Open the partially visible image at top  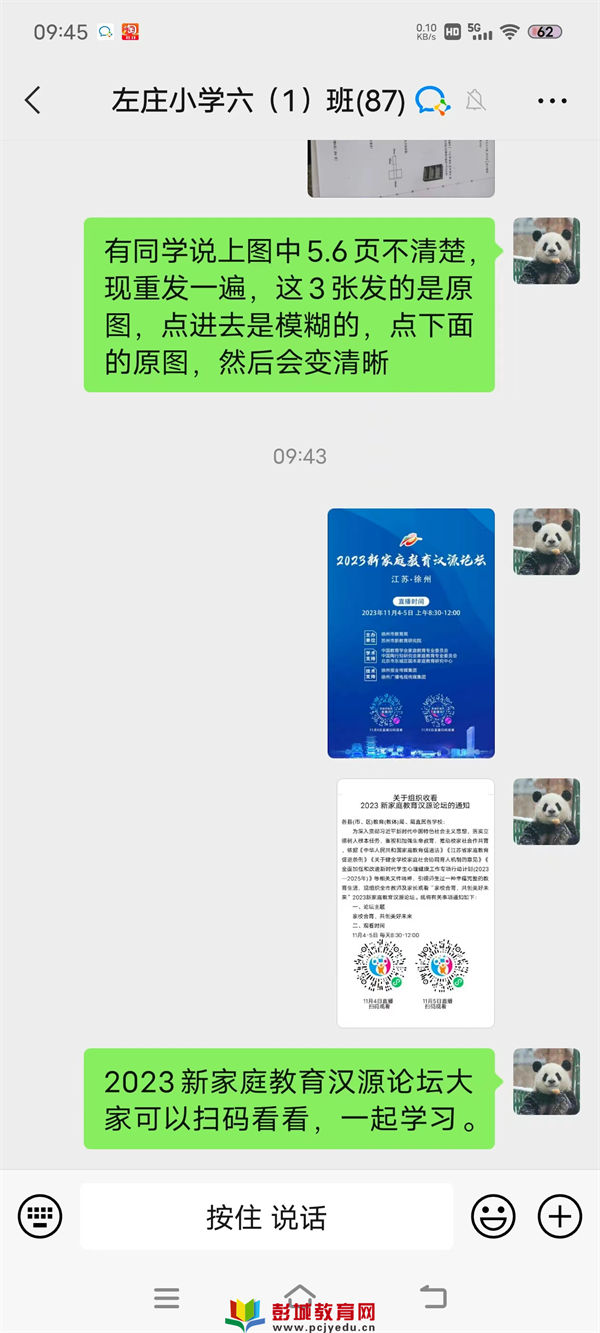(401, 168)
